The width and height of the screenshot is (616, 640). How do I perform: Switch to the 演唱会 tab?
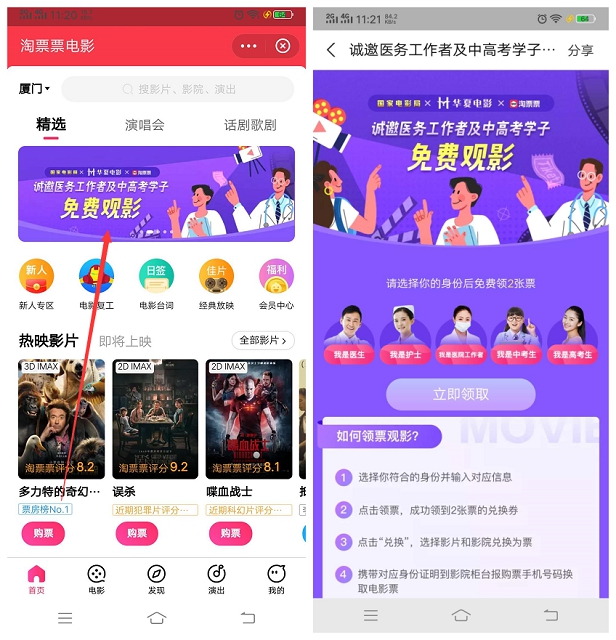(145, 125)
